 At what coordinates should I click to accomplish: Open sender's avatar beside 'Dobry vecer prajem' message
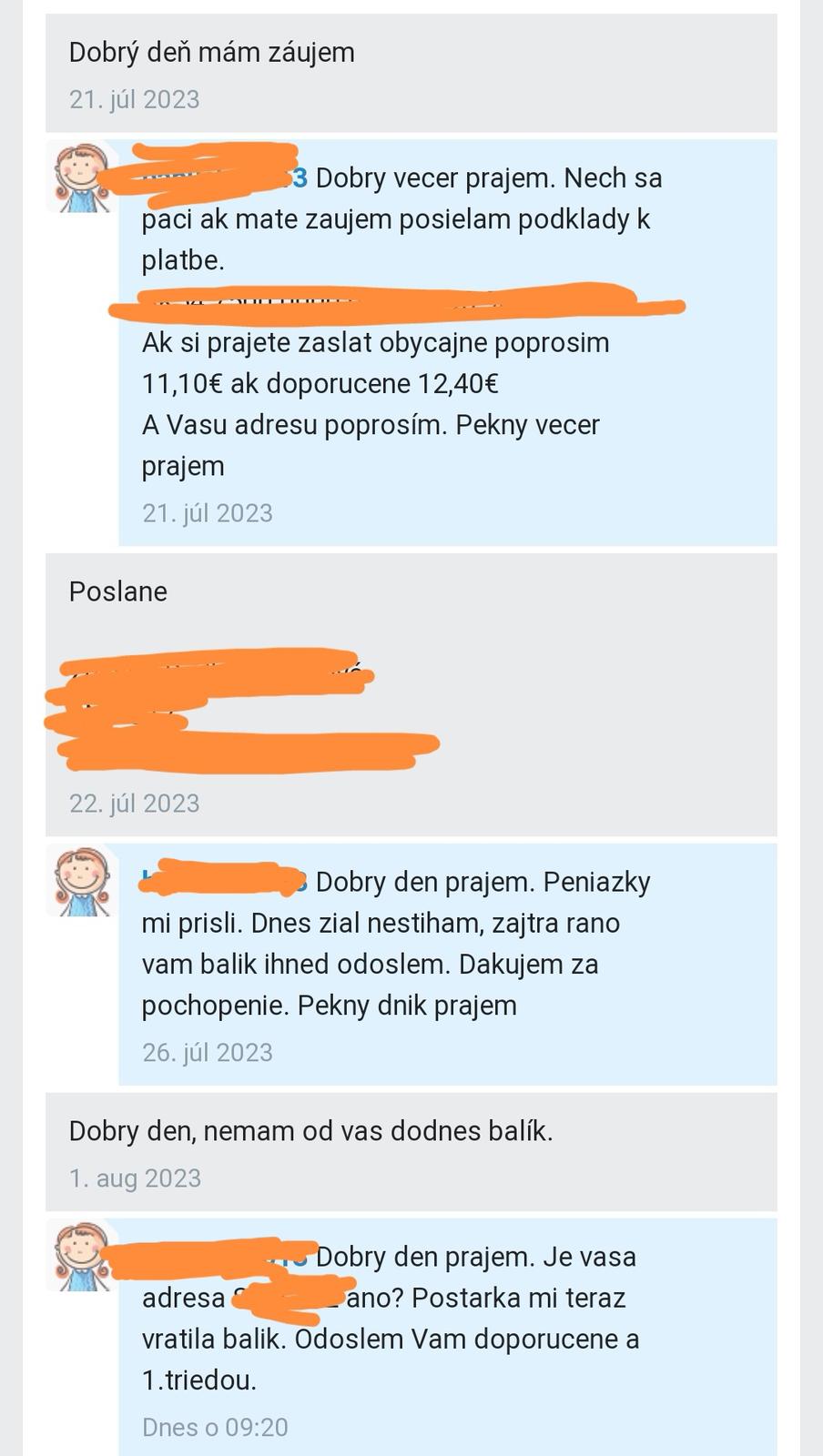coord(82,177)
